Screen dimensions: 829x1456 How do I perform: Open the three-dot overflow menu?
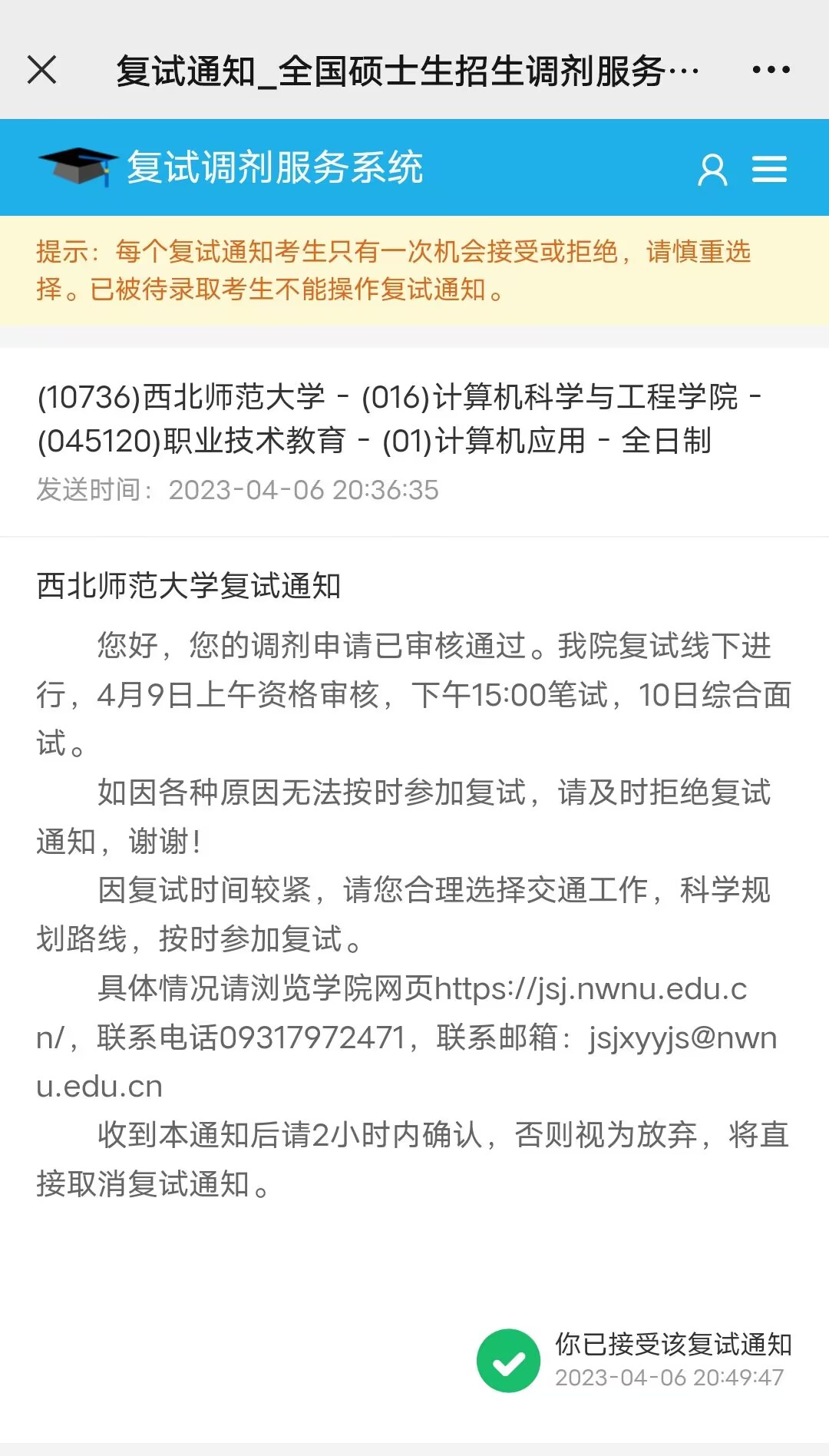click(x=771, y=70)
